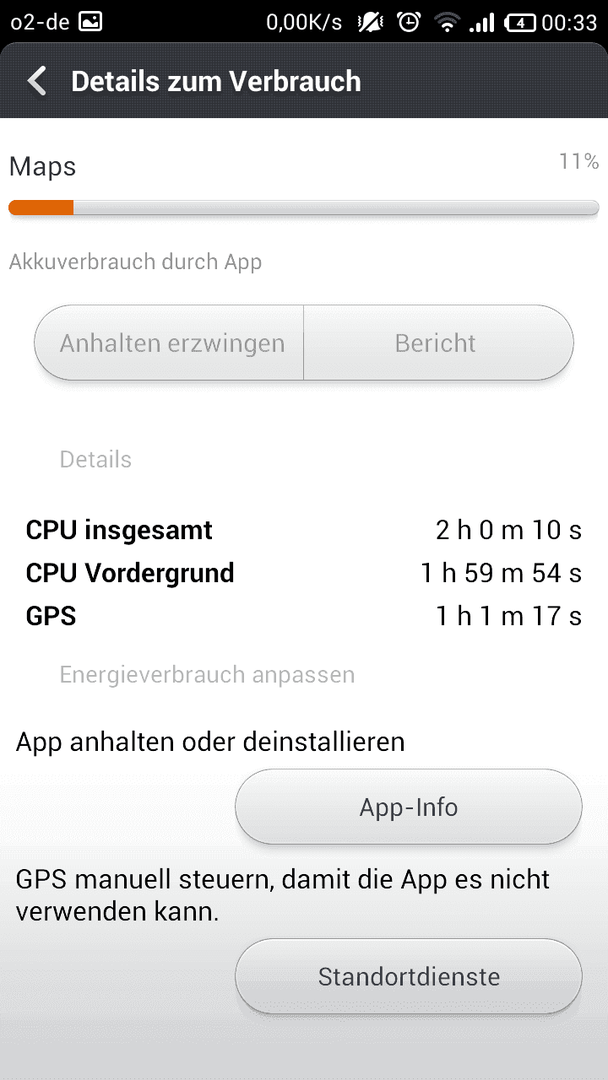The image size is (608, 1080).
Task: Go back from Details zum Verbrauch
Action: tap(36, 81)
